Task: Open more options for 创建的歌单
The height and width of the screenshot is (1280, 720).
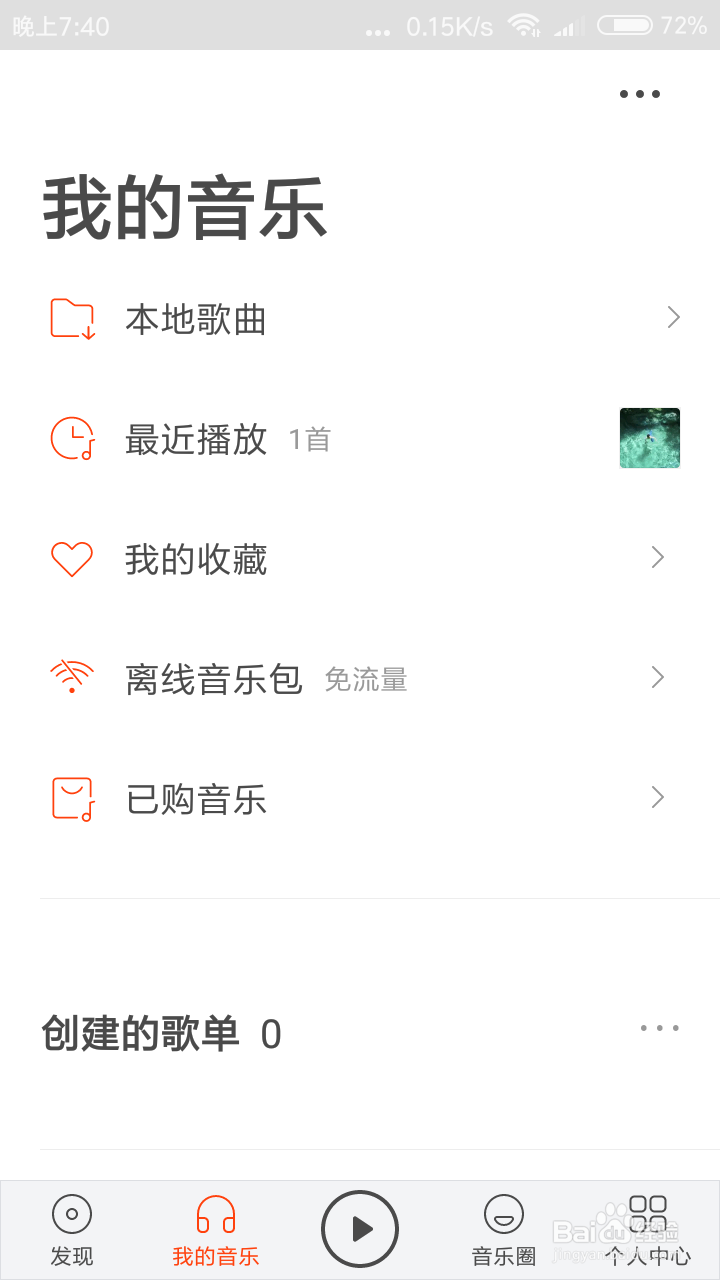Action: tap(660, 1028)
